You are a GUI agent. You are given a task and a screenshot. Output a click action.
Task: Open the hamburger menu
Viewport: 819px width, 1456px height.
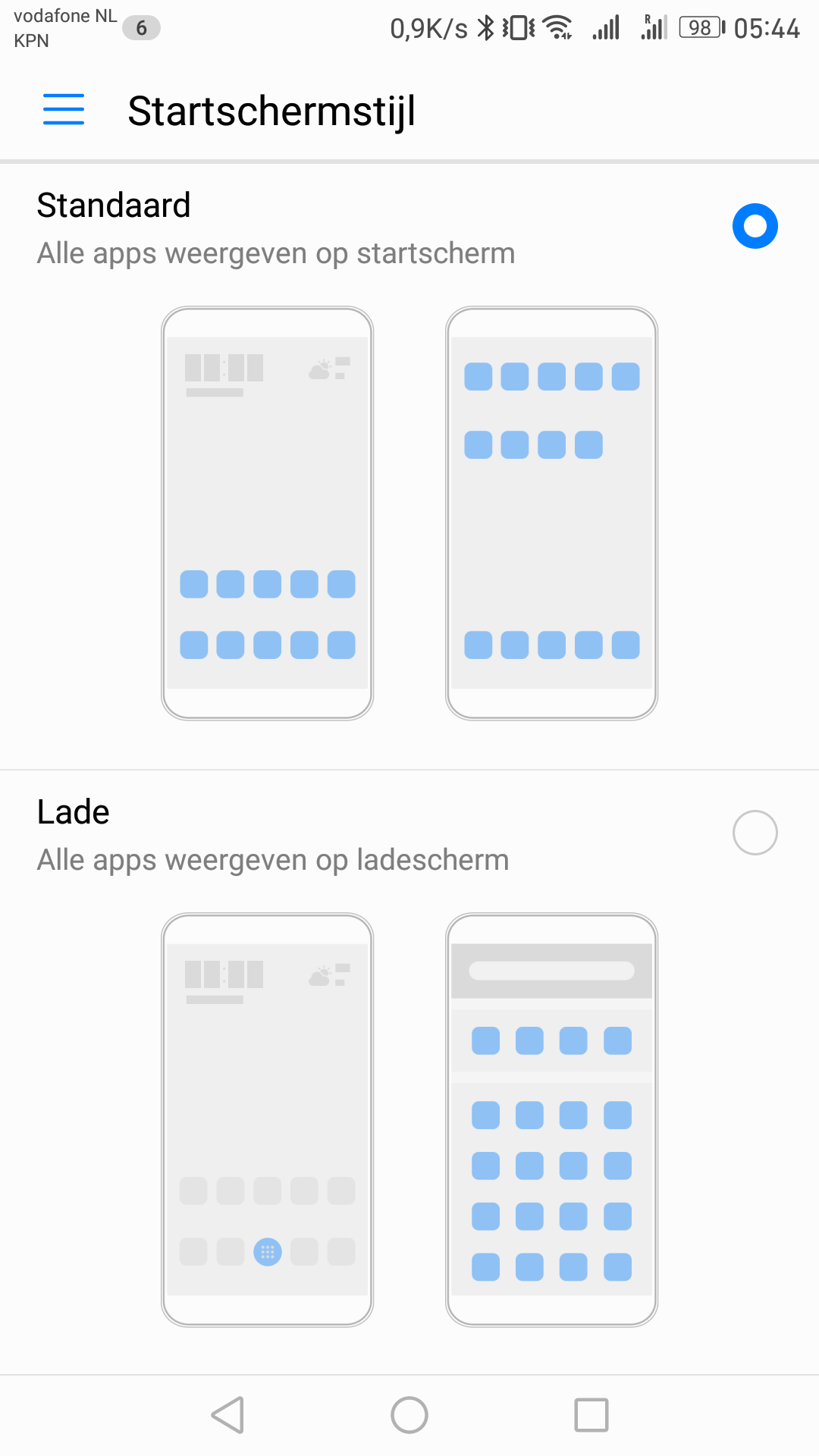click(64, 110)
